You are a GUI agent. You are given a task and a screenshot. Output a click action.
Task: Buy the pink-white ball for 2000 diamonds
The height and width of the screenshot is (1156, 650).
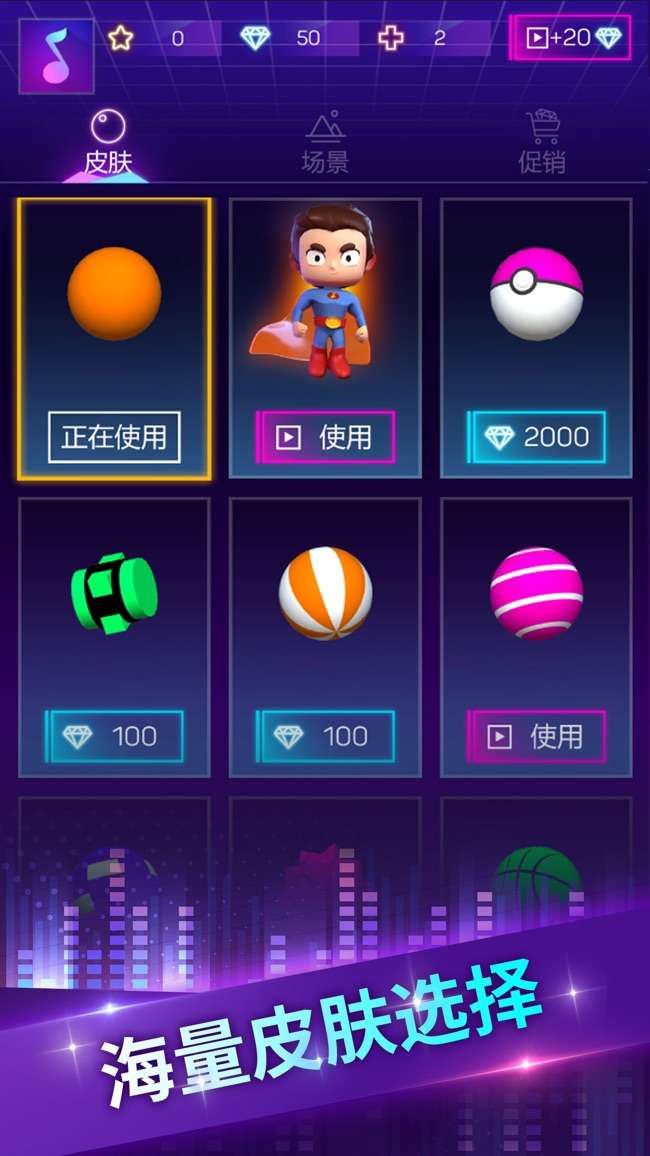(537, 437)
